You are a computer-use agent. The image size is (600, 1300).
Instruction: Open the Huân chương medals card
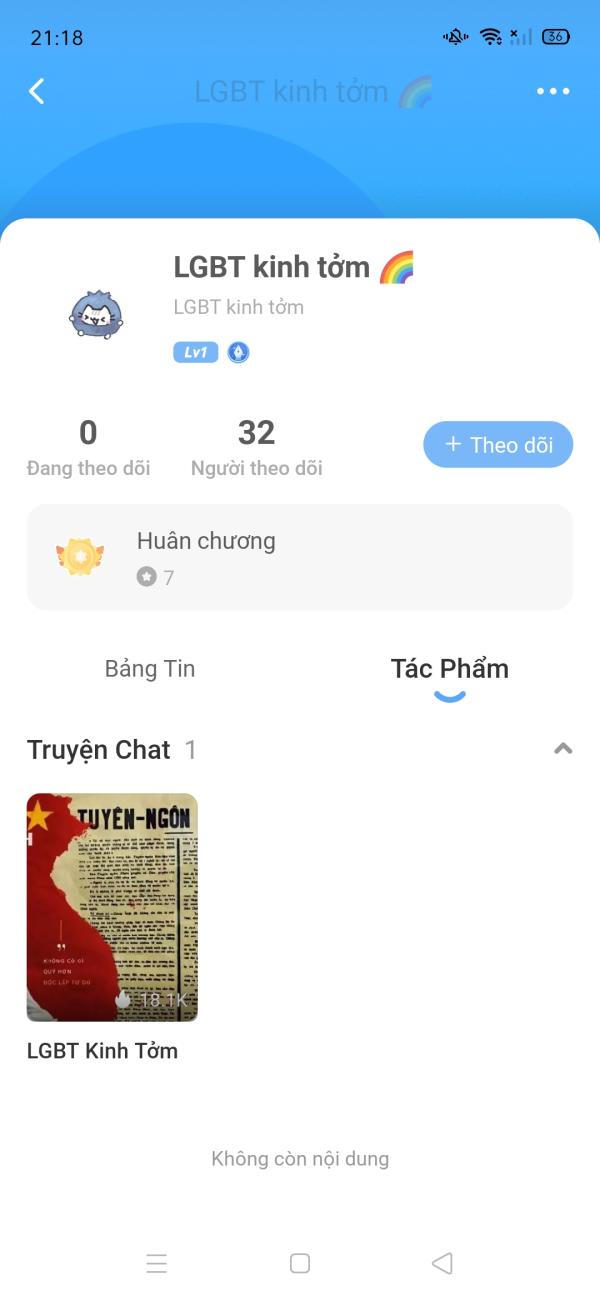click(x=299, y=557)
